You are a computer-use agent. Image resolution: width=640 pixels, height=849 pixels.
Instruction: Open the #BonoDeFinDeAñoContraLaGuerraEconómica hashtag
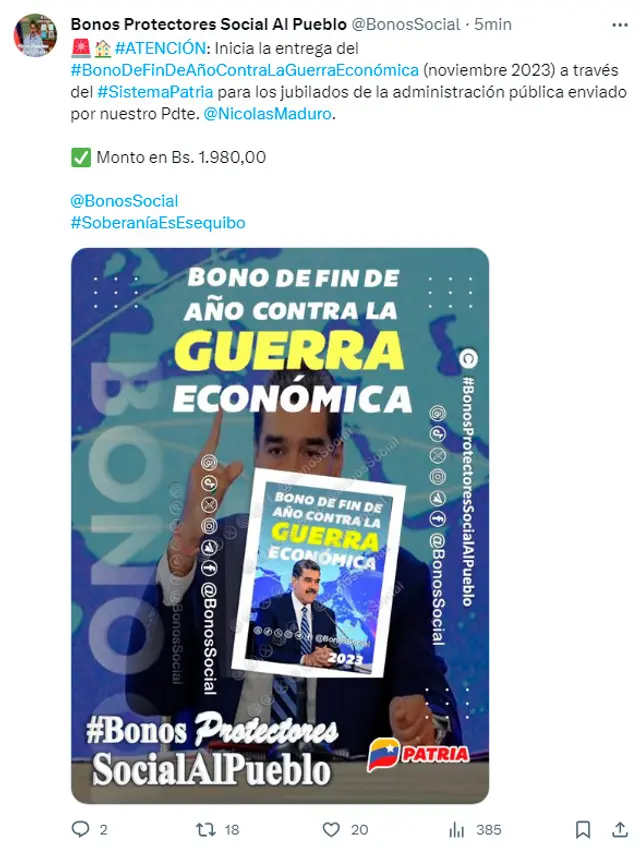pyautogui.click(x=244, y=70)
